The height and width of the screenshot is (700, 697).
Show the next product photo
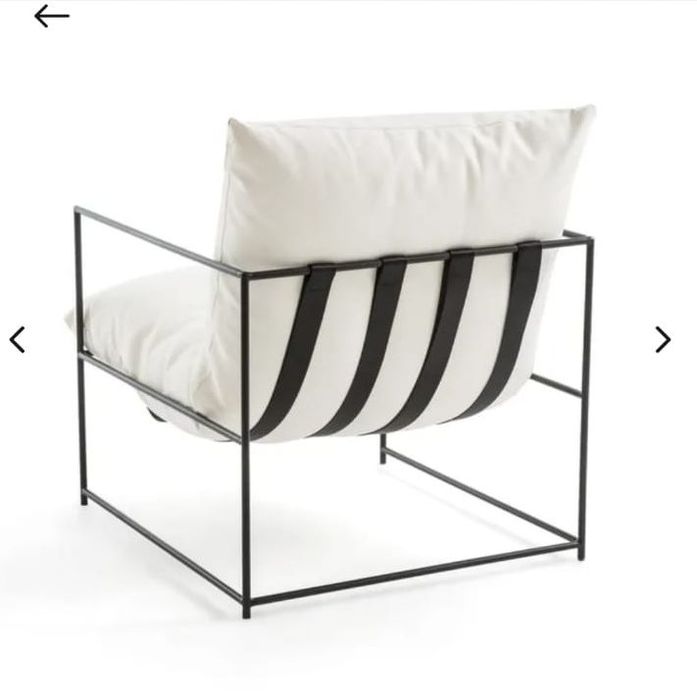point(662,340)
